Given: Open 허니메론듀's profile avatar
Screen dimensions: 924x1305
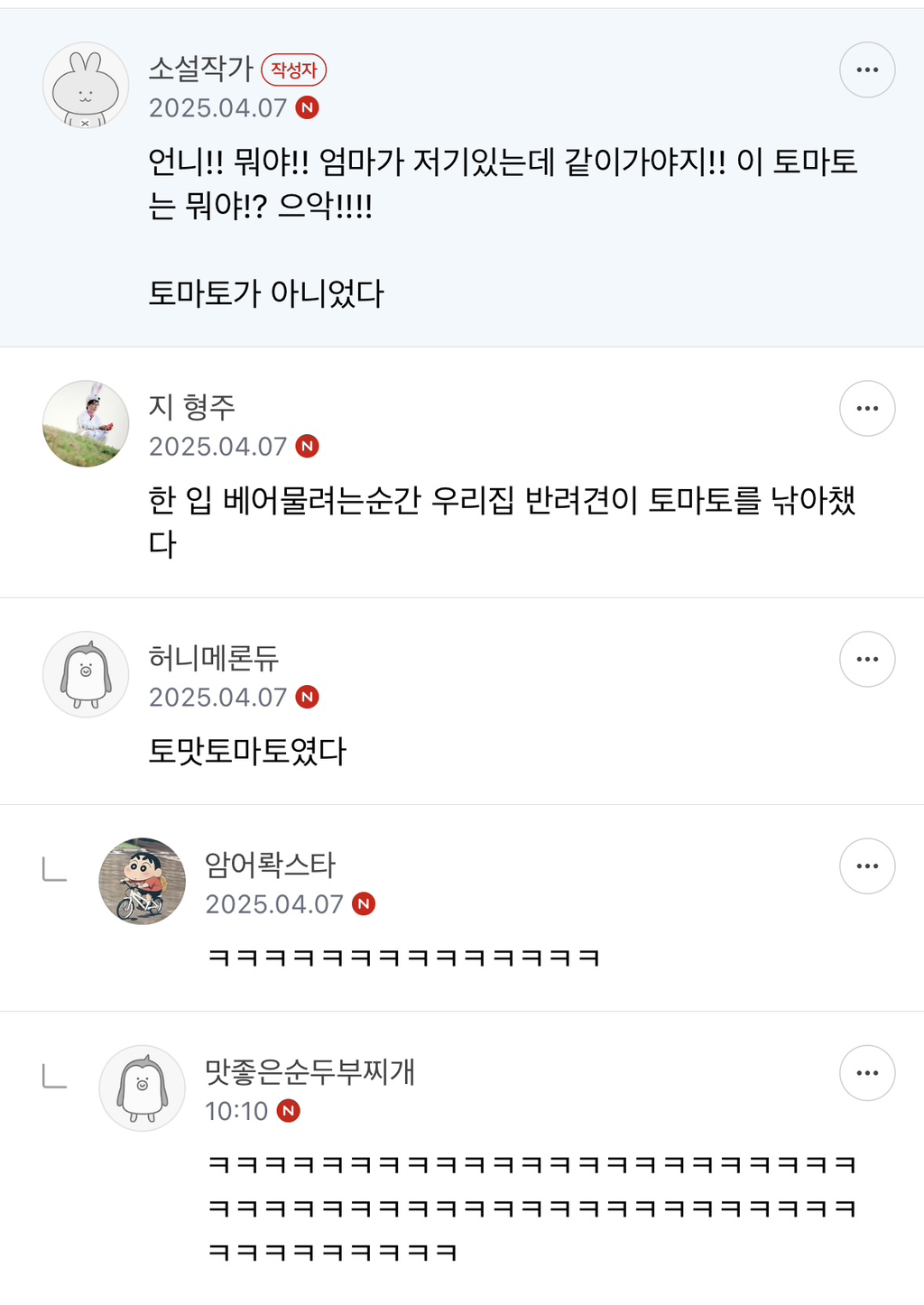Looking at the screenshot, I should coord(86,674).
